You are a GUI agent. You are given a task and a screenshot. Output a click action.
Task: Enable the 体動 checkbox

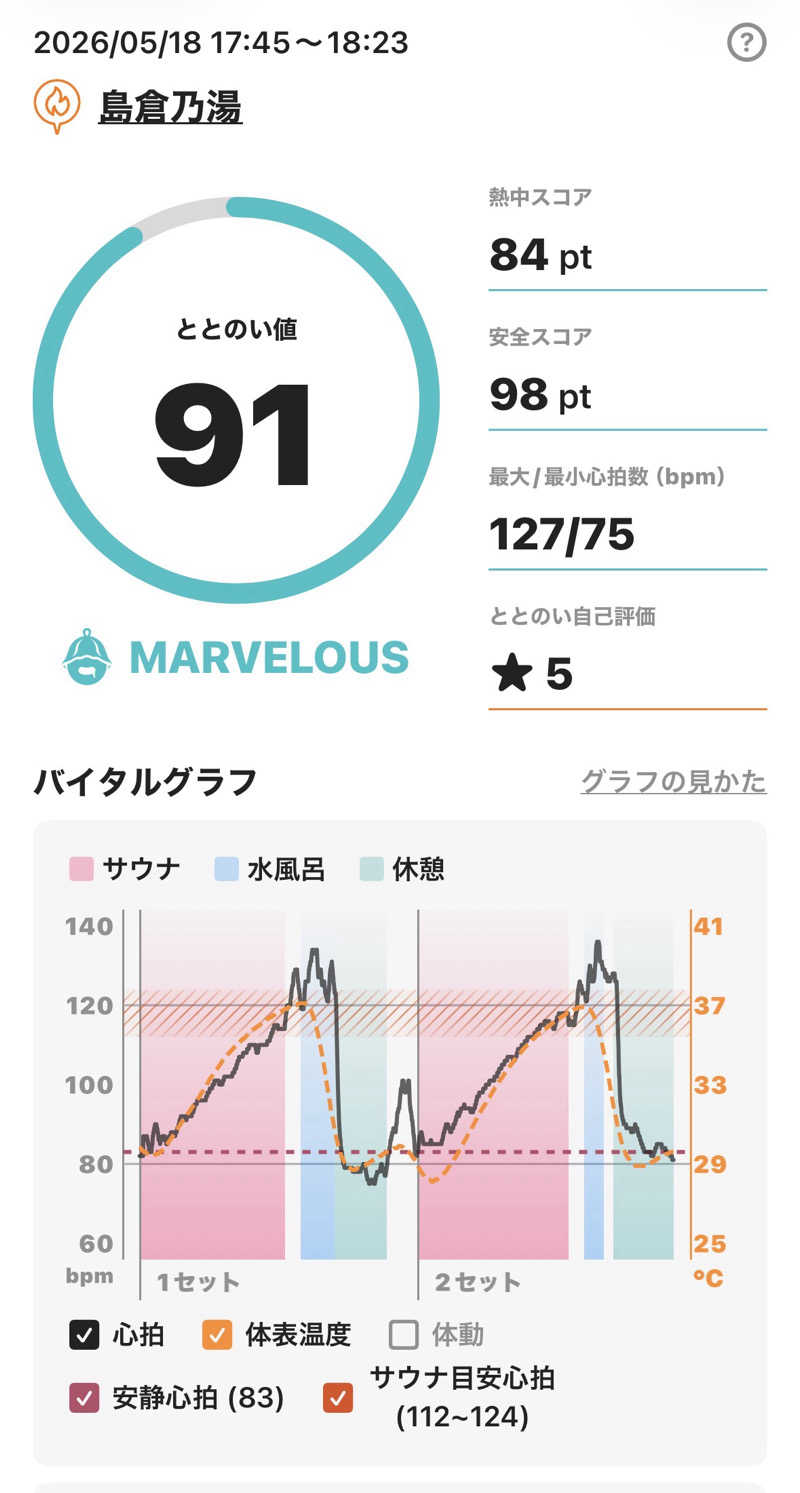404,1334
